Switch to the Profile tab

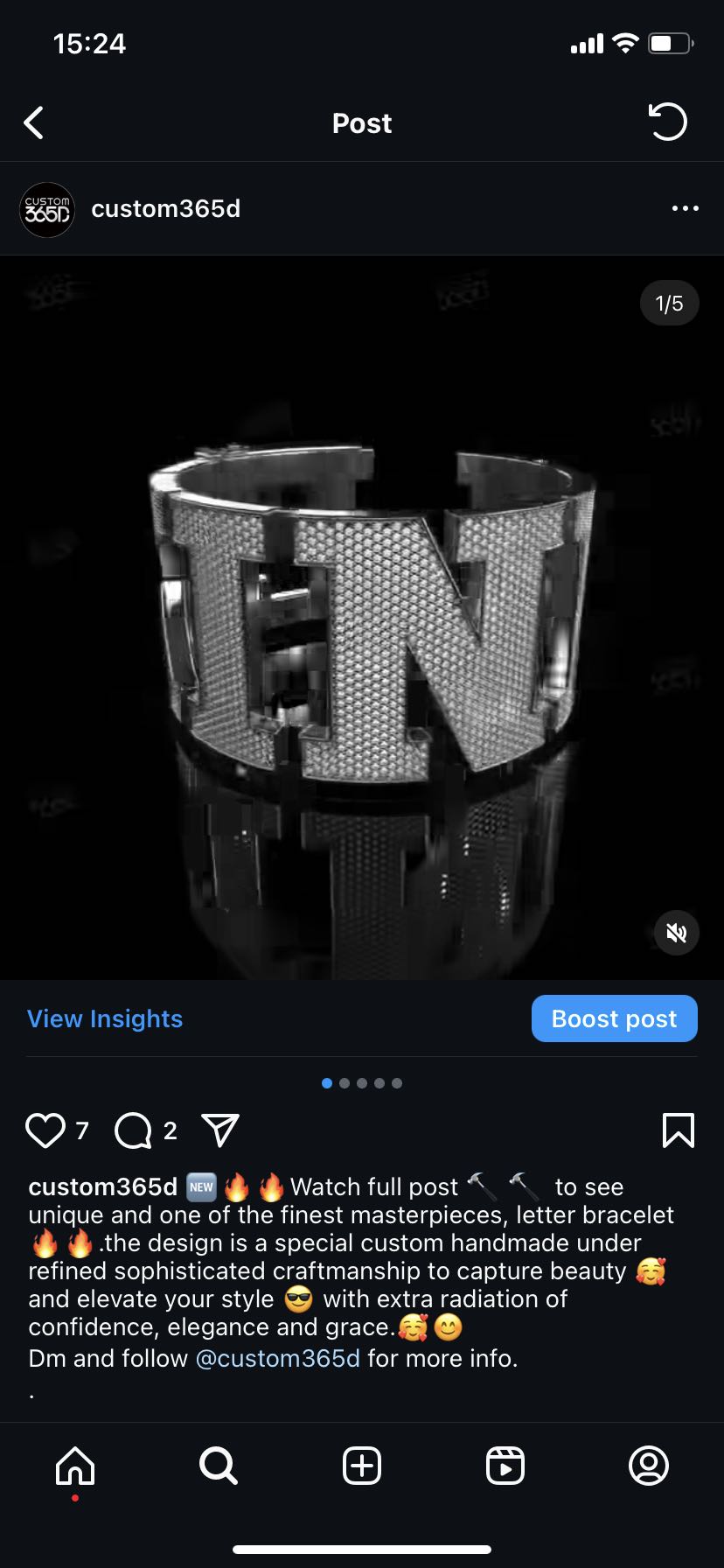pyautogui.click(x=649, y=1466)
